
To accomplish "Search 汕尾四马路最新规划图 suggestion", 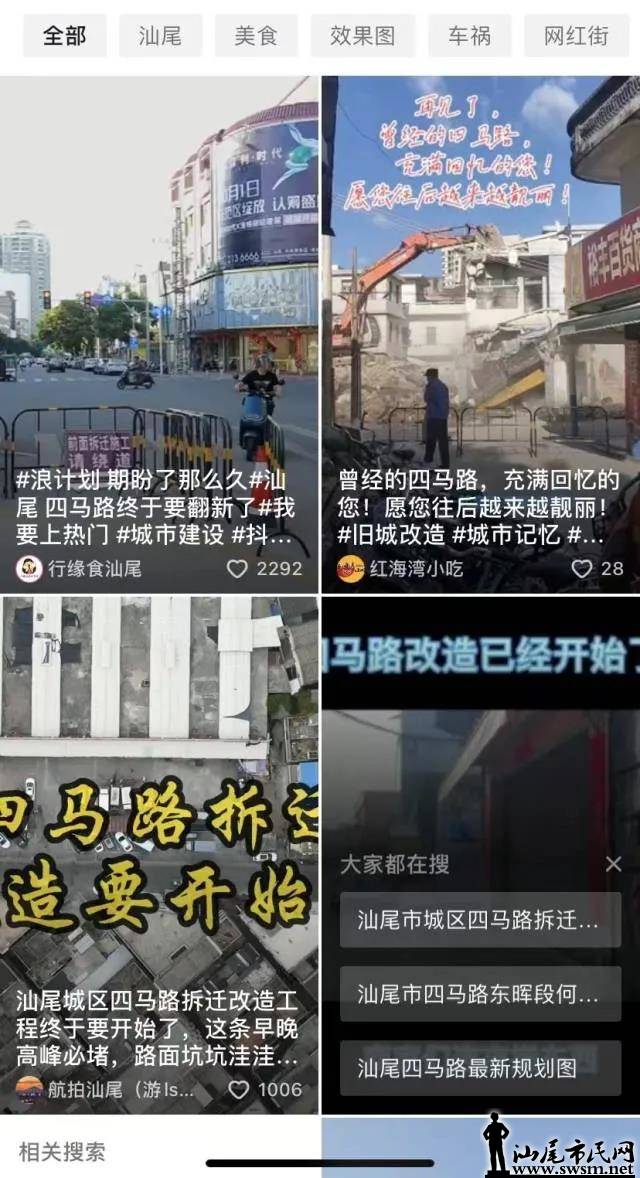I will pos(479,1068).
